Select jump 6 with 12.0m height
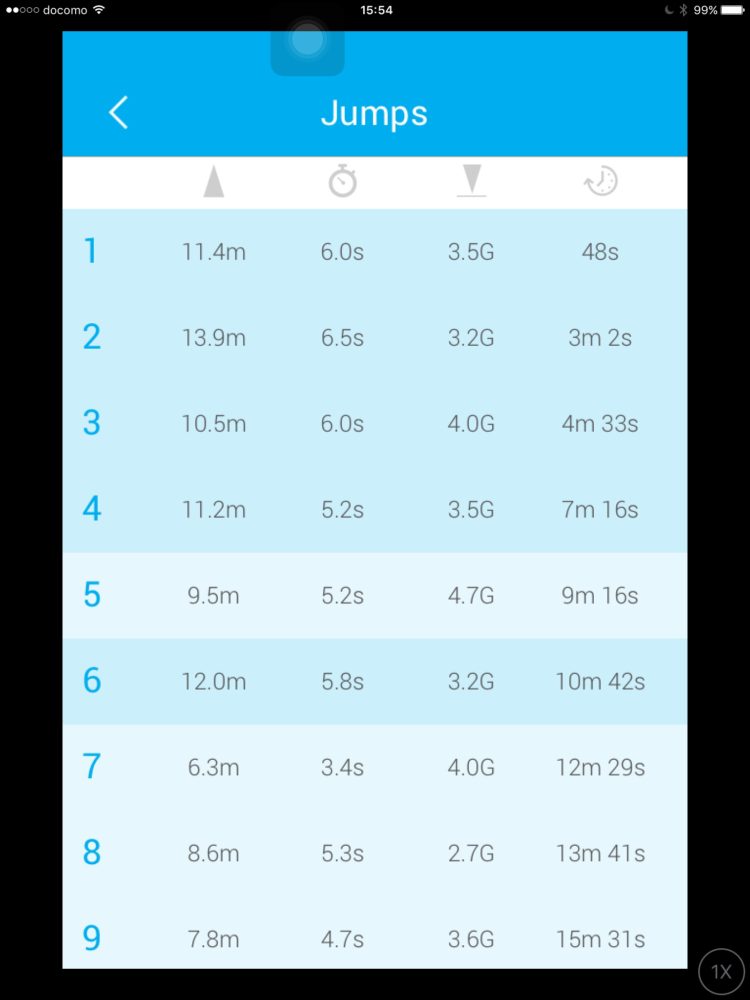This screenshot has height=1000, width=750. click(374, 682)
